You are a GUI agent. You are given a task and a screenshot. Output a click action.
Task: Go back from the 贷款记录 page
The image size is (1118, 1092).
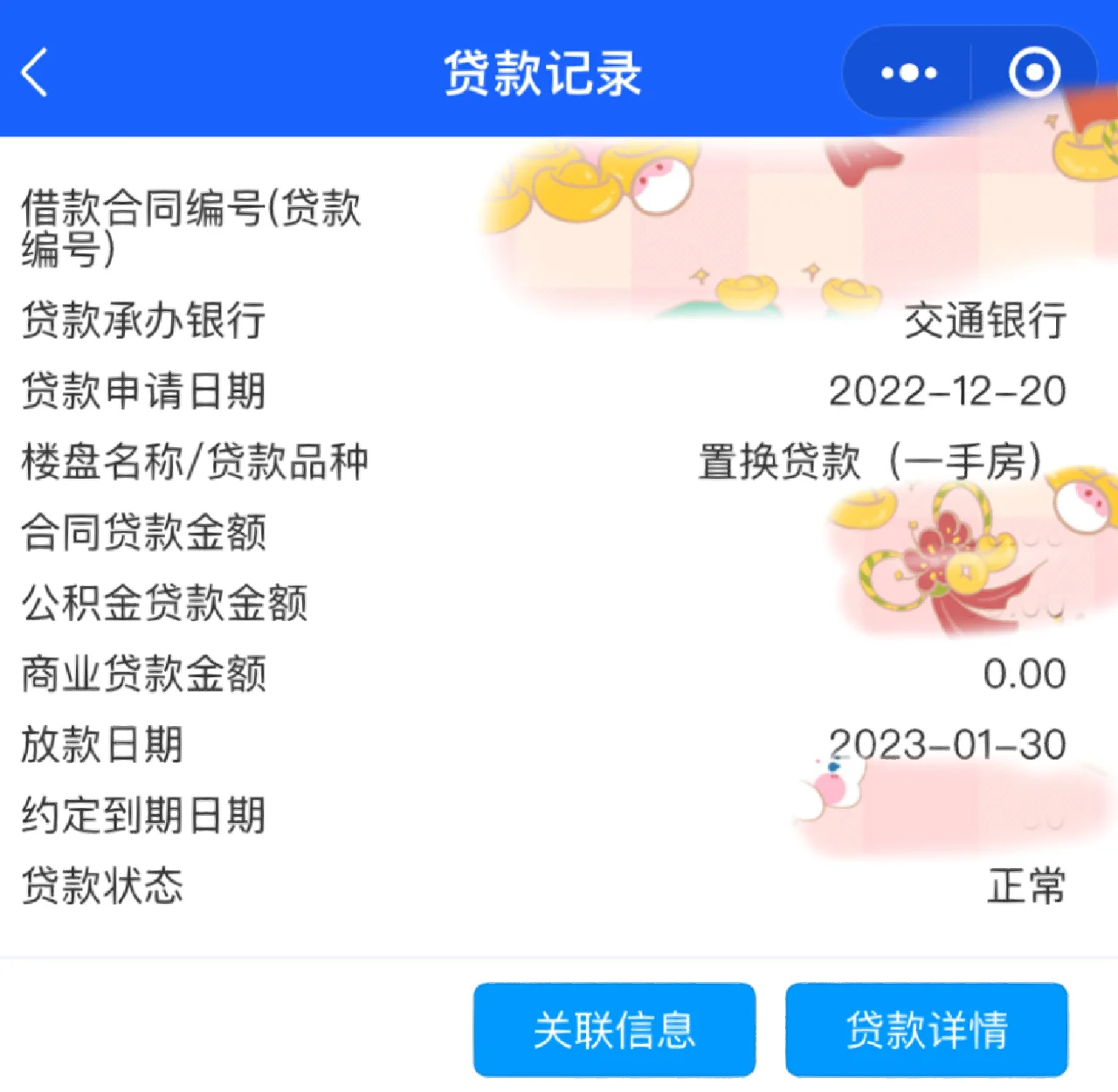pyautogui.click(x=35, y=73)
